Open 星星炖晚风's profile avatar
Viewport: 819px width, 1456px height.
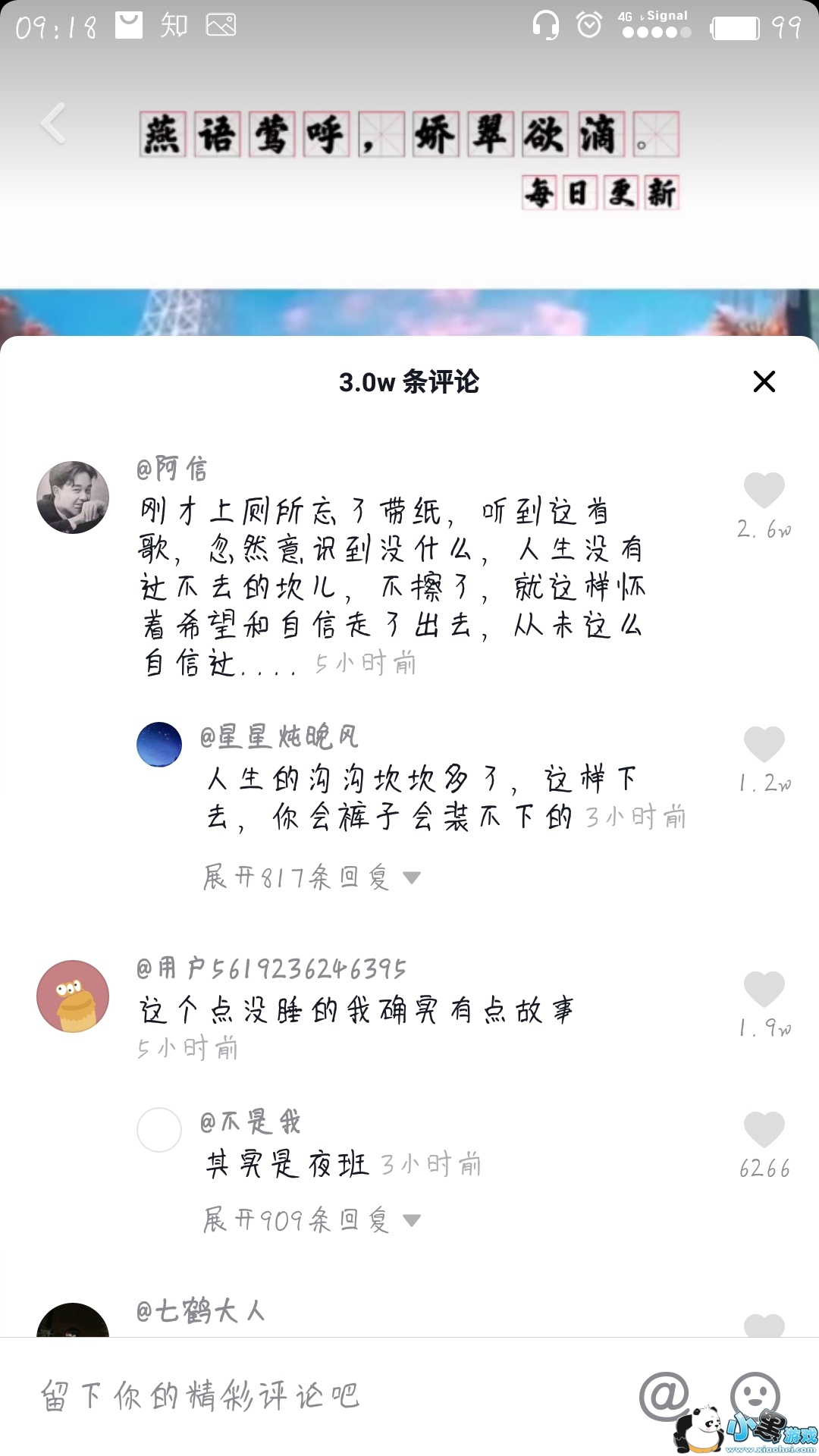pos(159,745)
